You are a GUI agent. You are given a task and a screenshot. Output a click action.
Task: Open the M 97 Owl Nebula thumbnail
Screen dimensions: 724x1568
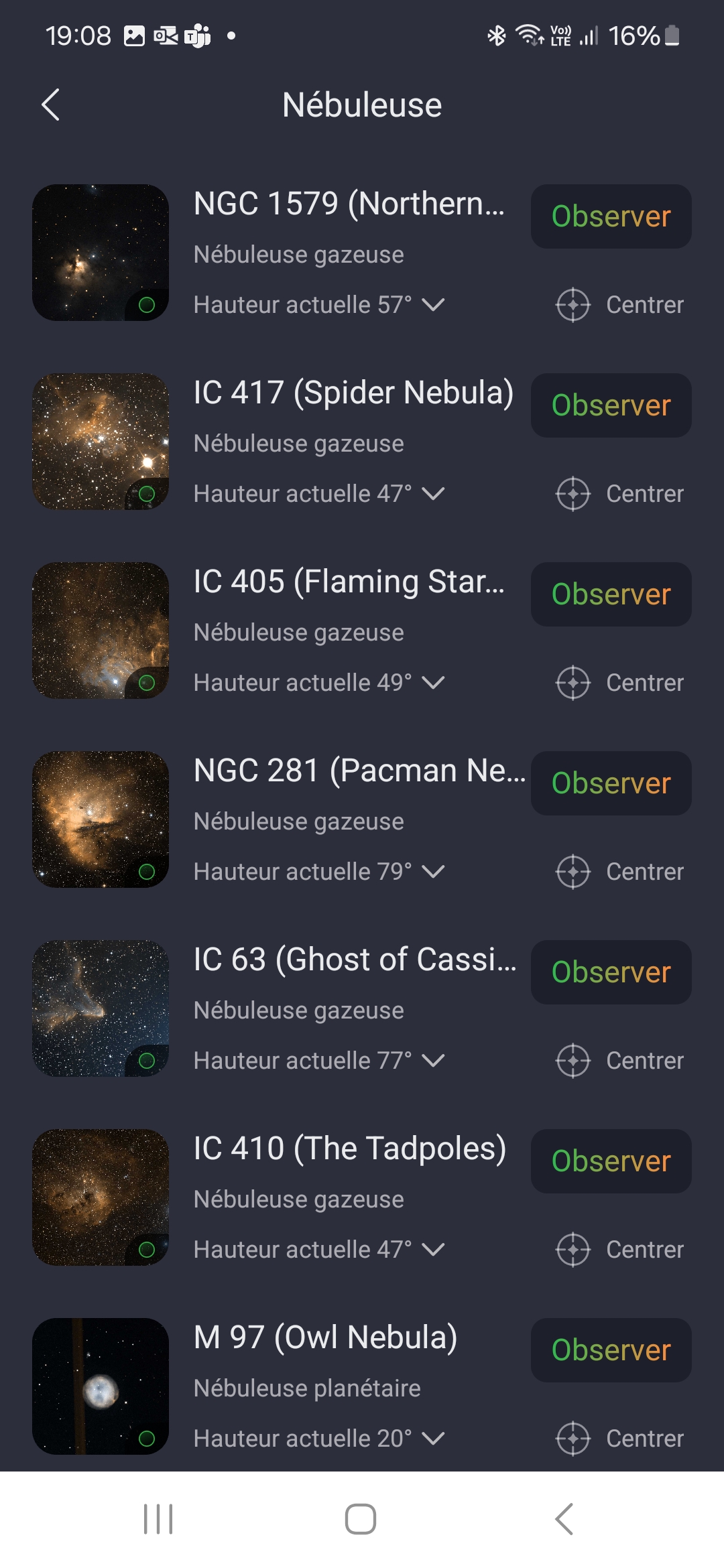101,1386
